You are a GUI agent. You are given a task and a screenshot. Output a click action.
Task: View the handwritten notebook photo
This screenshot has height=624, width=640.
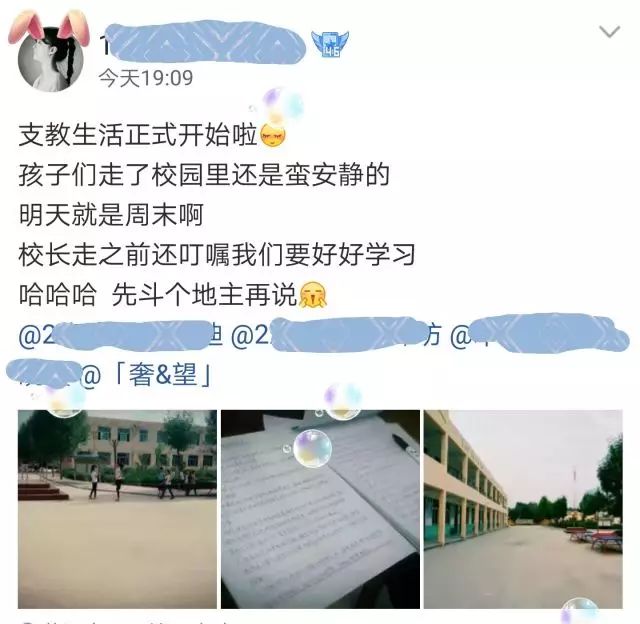[319, 508]
